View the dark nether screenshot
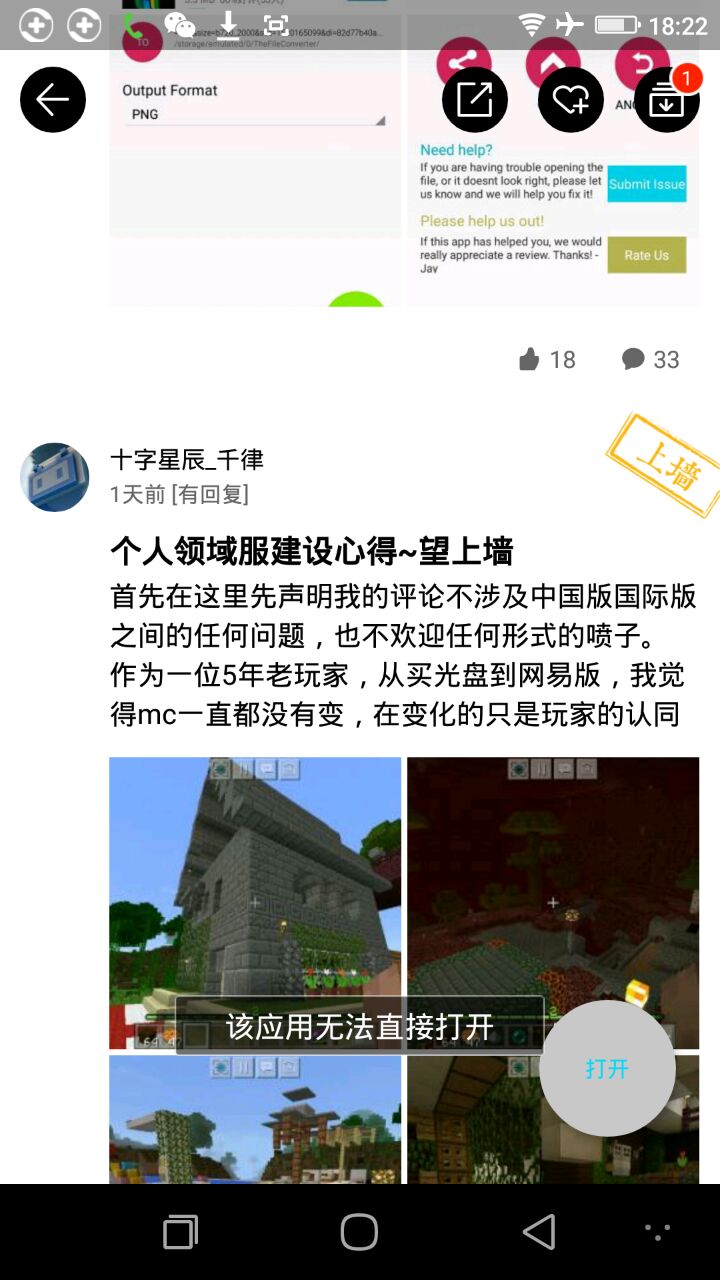Viewport: 720px width, 1280px height. (x=553, y=880)
